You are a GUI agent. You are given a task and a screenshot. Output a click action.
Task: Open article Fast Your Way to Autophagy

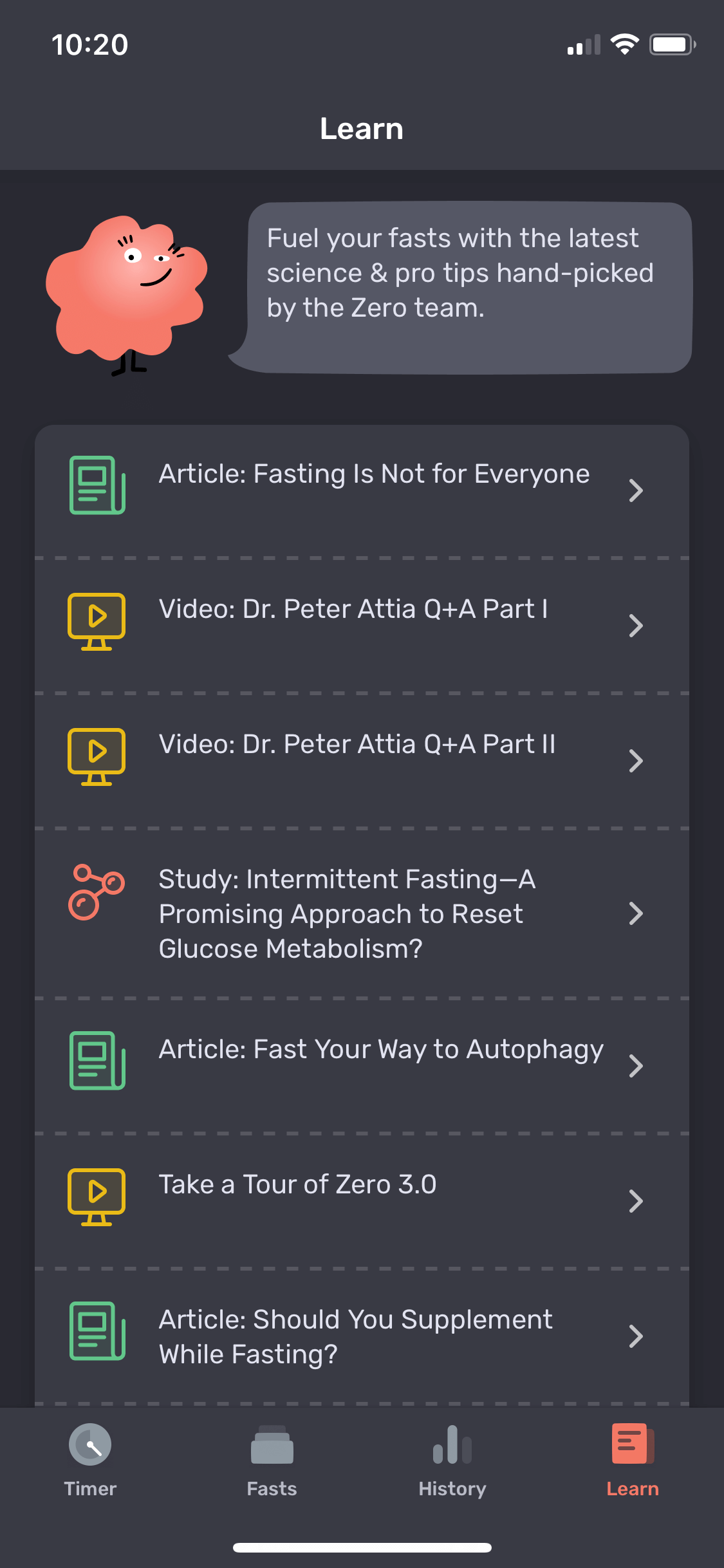tap(362, 1066)
